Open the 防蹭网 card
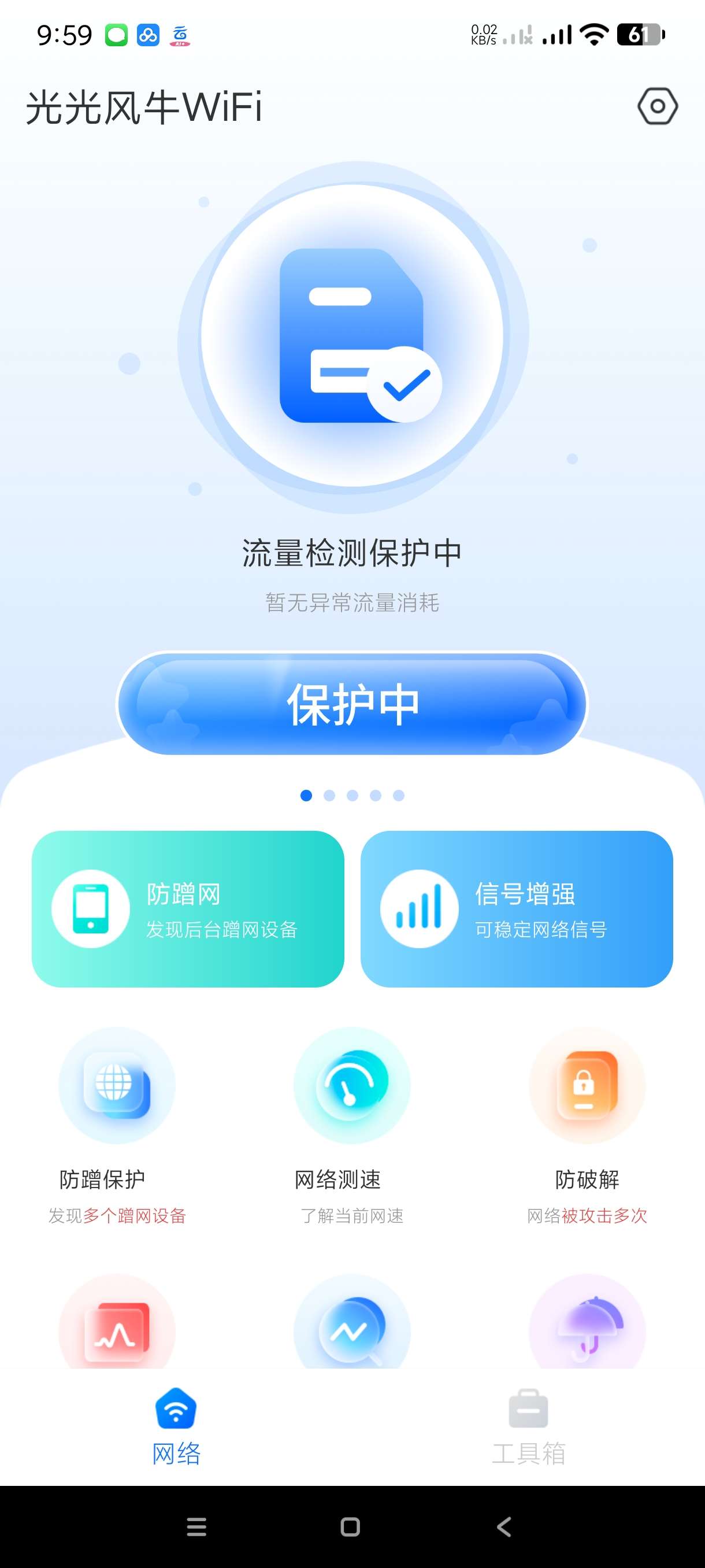 [x=188, y=909]
